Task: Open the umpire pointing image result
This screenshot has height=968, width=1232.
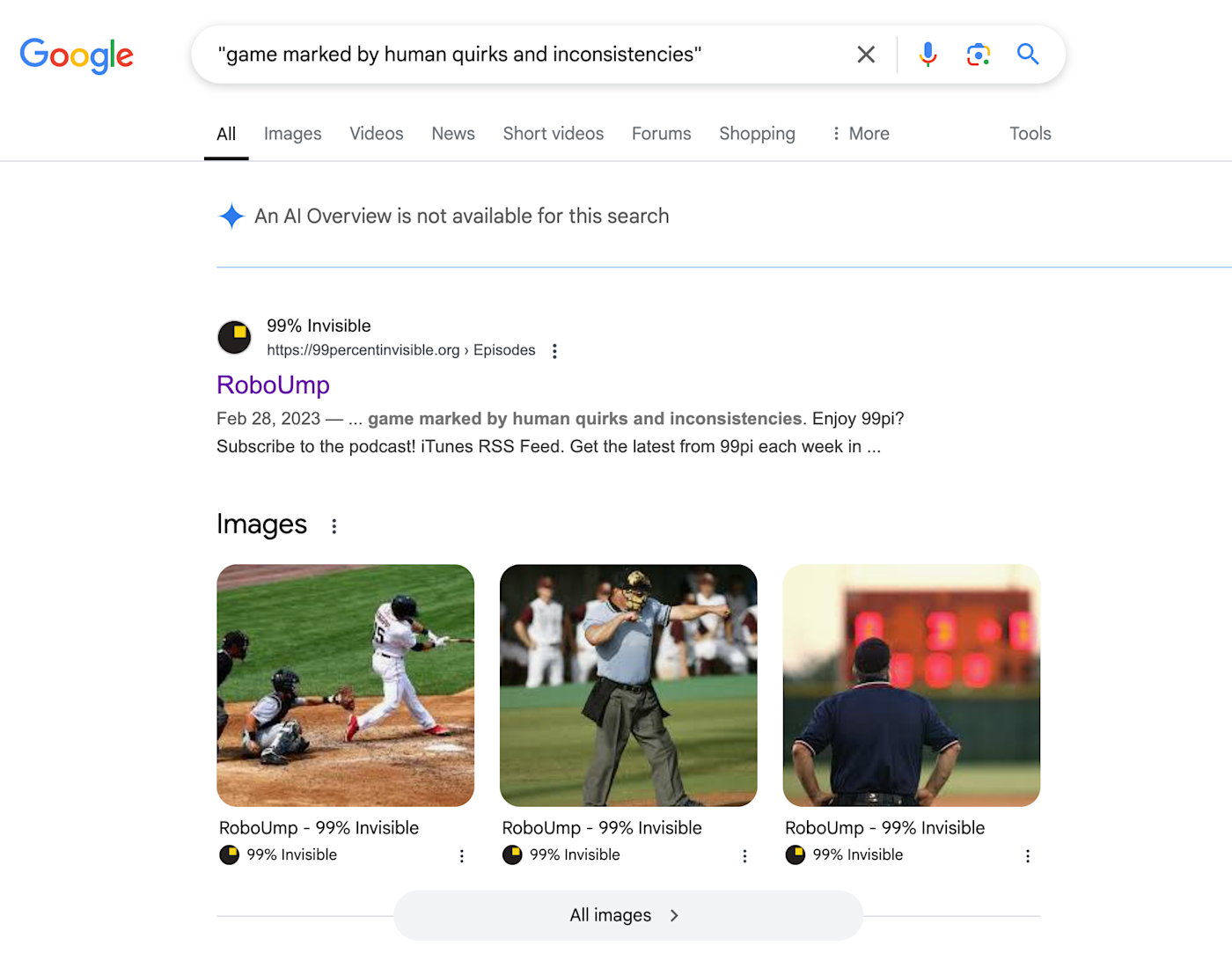Action: (628, 685)
